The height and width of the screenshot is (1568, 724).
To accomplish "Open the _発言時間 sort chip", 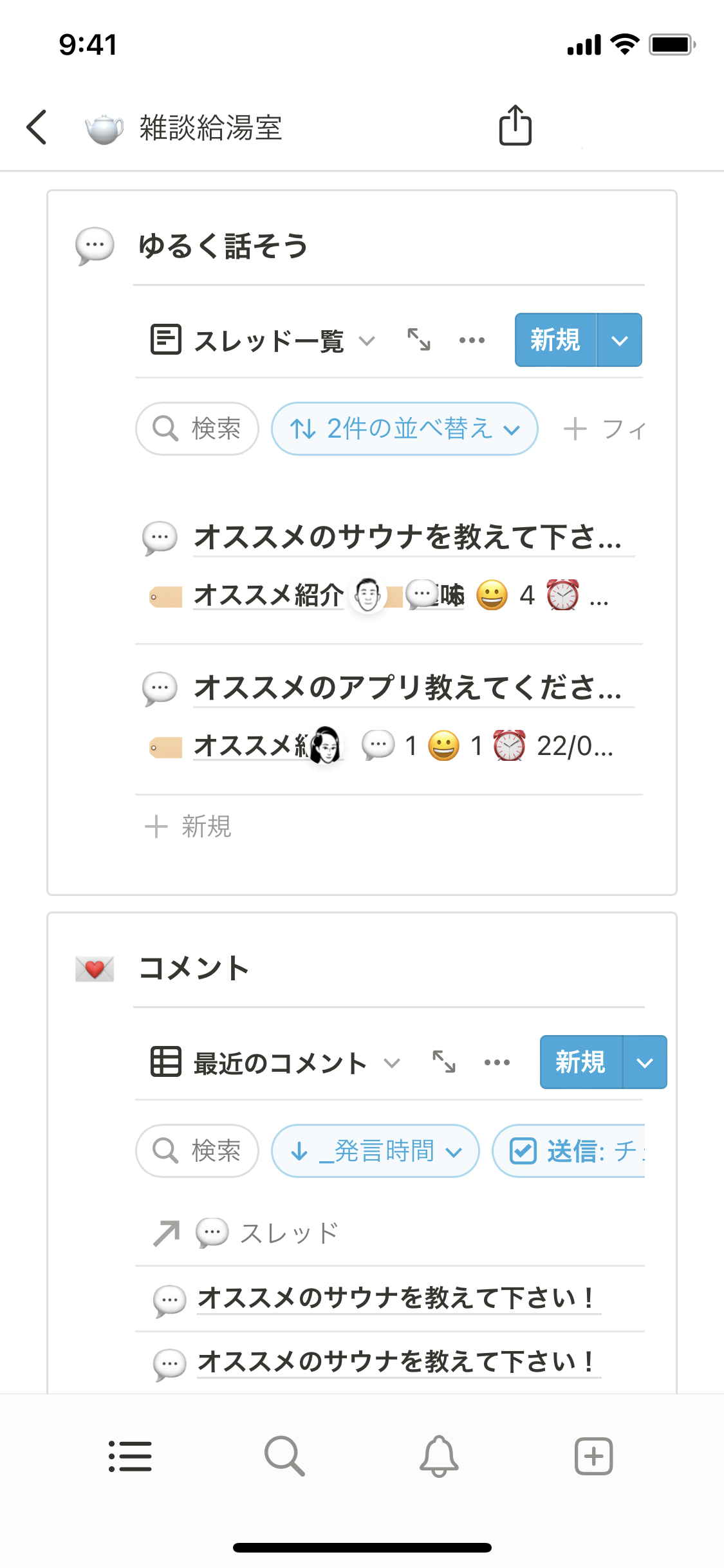I will pos(375,1151).
